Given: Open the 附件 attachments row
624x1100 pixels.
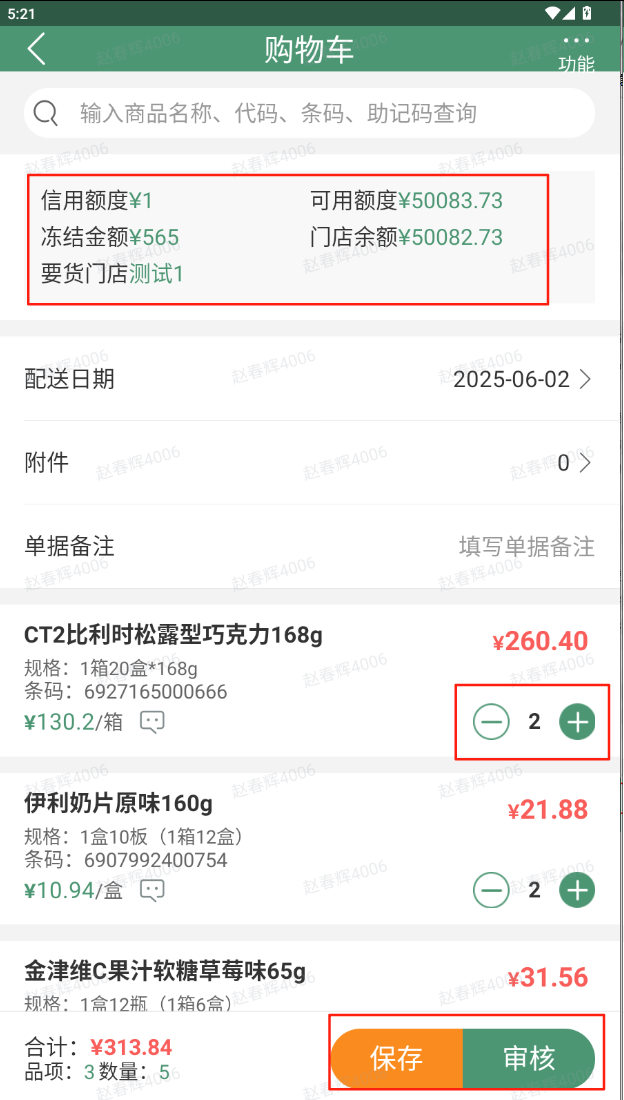Looking at the screenshot, I should pyautogui.click(x=310, y=463).
